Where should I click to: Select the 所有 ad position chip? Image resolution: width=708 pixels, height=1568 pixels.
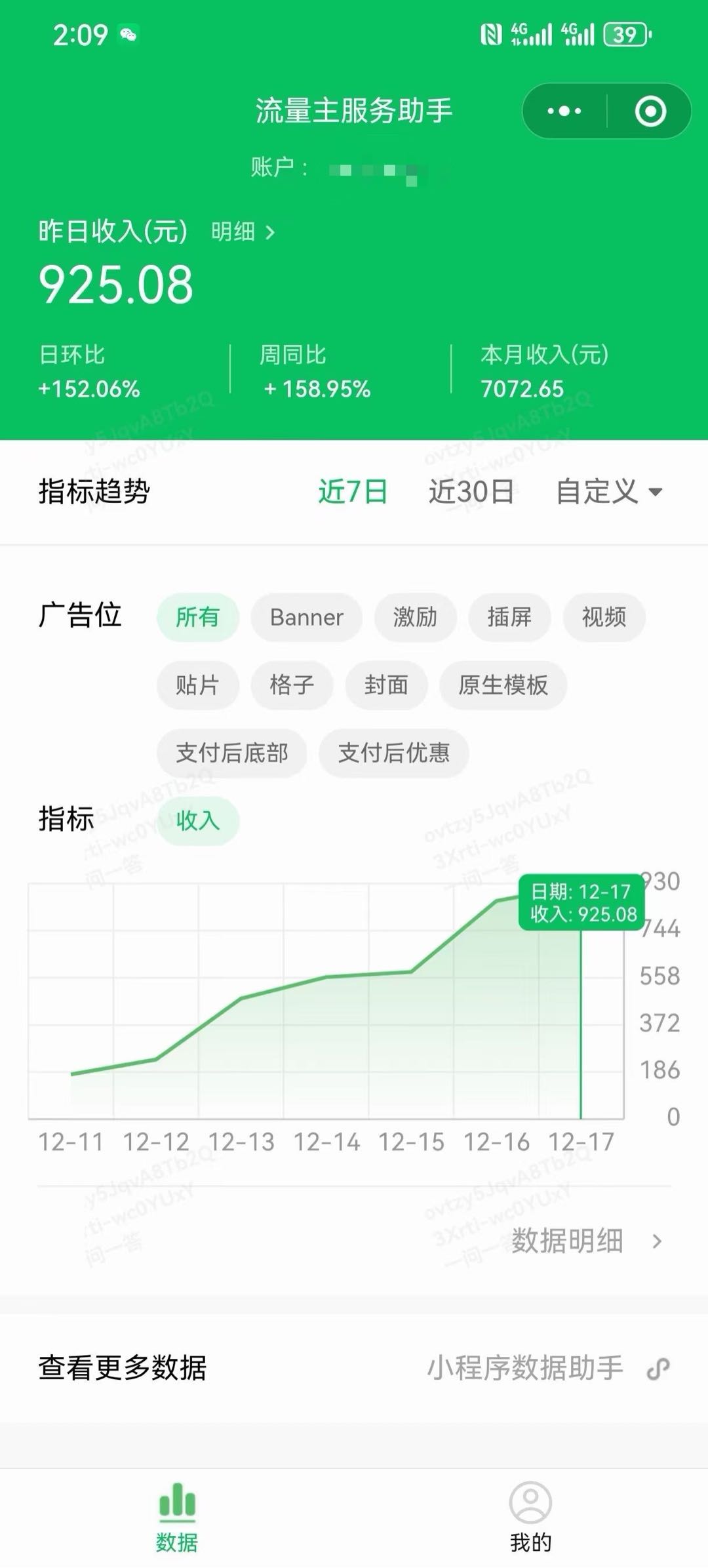197,617
